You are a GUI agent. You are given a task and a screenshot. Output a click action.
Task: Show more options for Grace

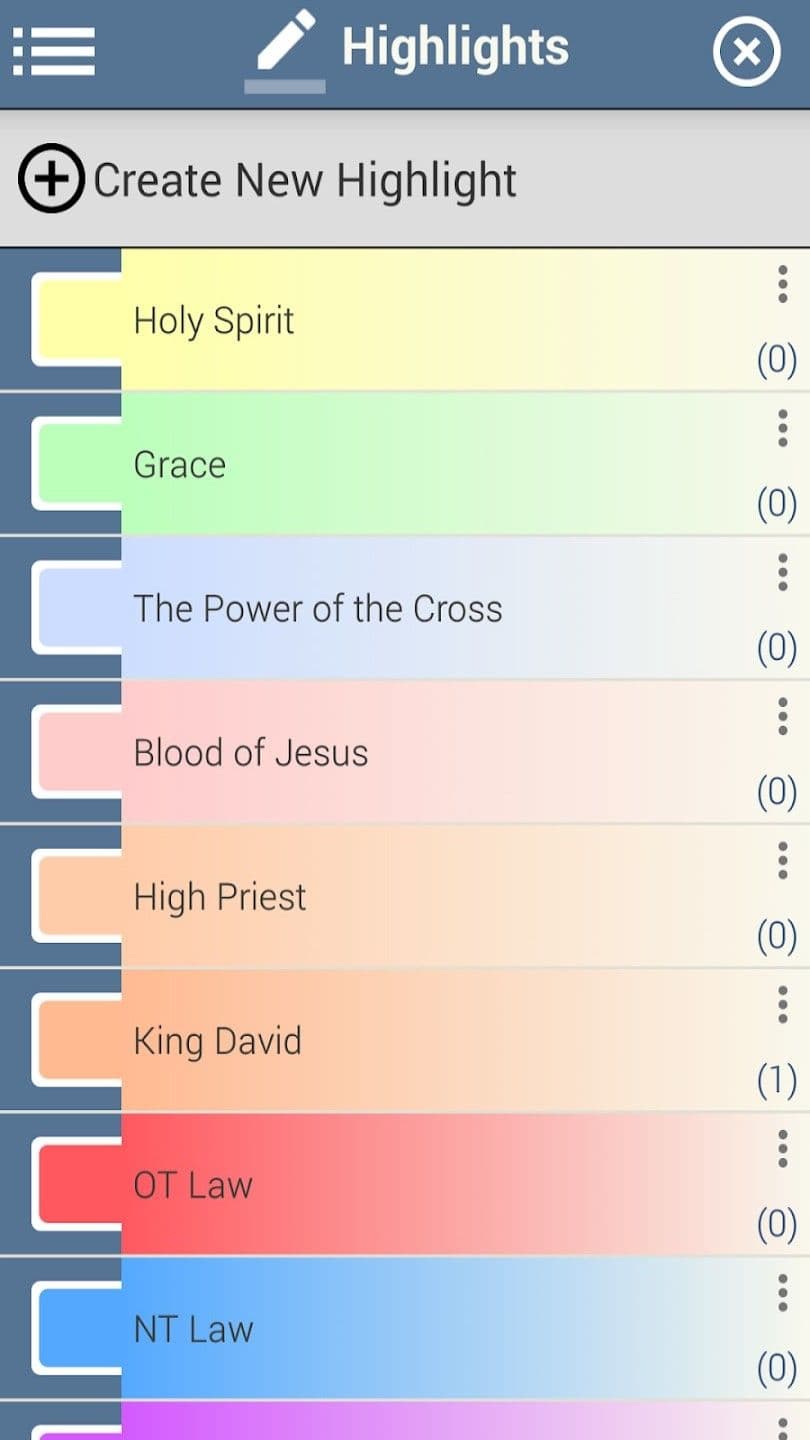782,429
